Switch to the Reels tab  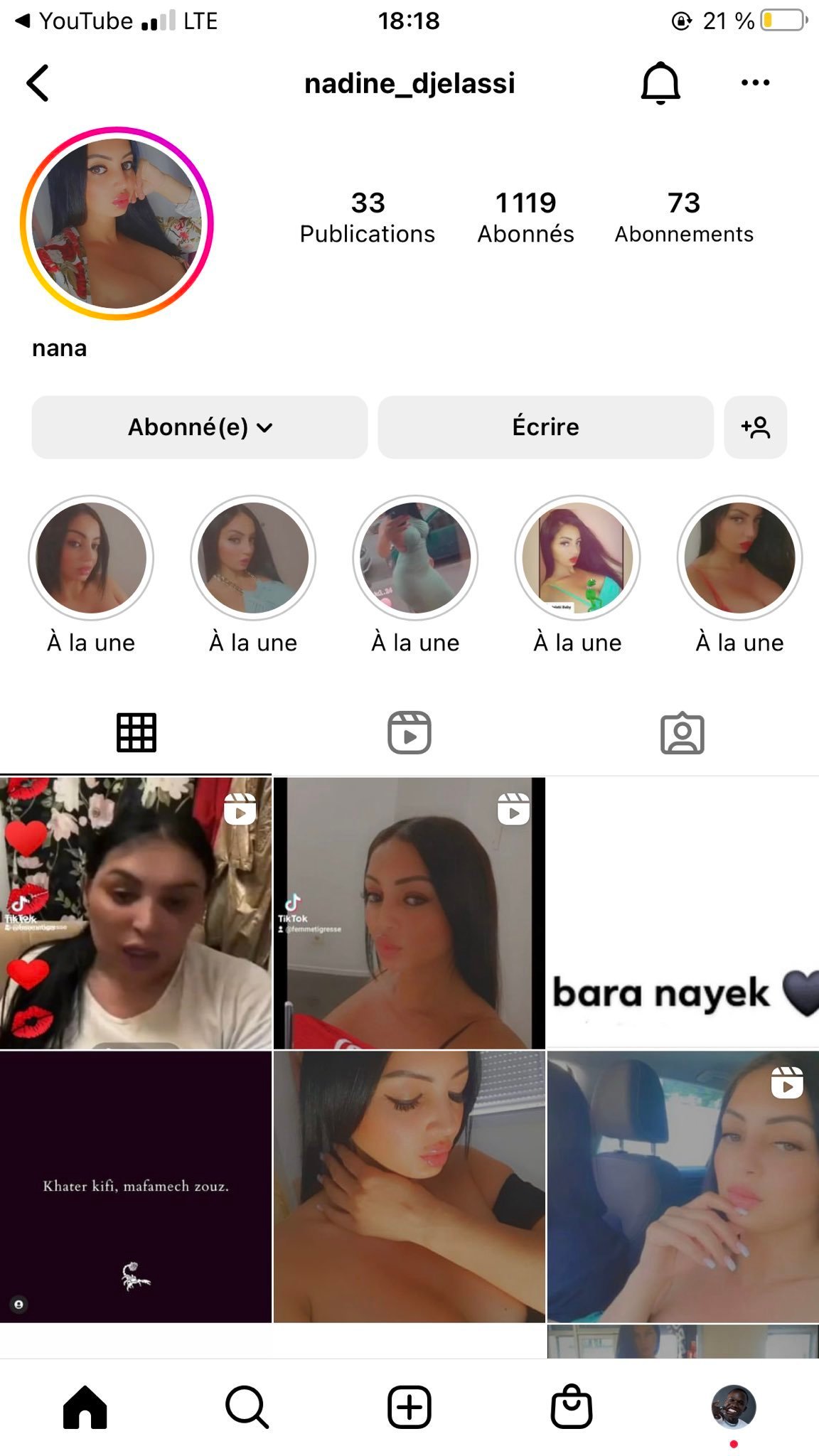(x=409, y=732)
